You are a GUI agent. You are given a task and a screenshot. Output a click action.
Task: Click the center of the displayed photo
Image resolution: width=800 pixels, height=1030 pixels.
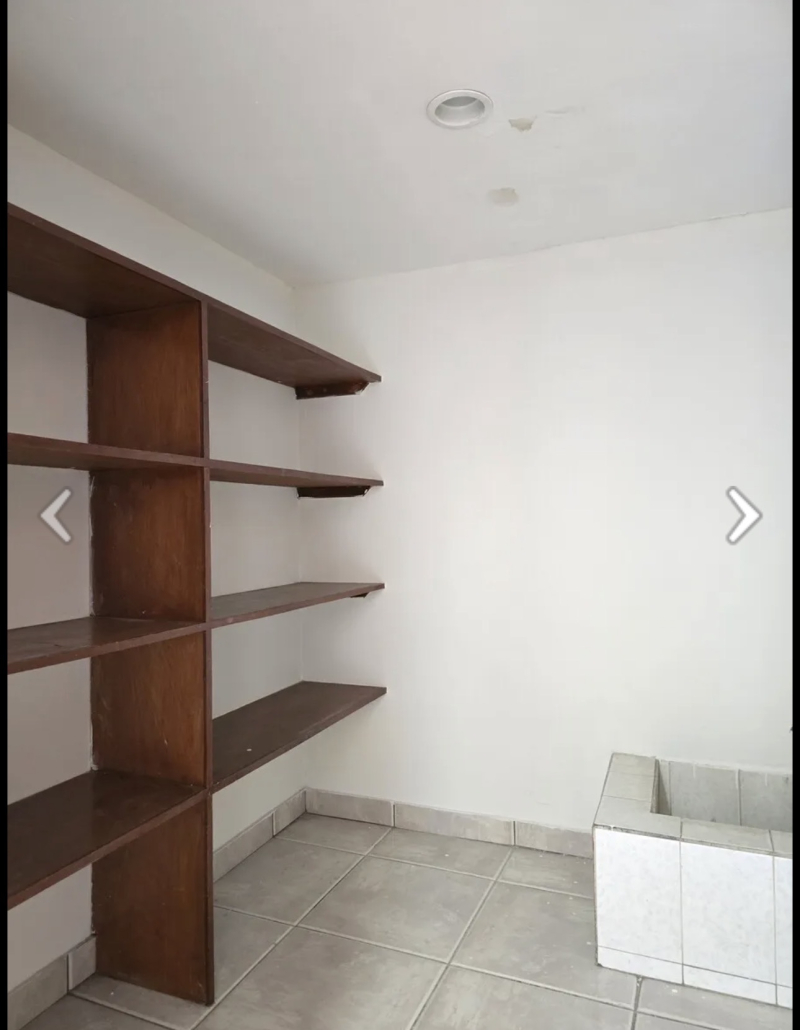point(400,515)
